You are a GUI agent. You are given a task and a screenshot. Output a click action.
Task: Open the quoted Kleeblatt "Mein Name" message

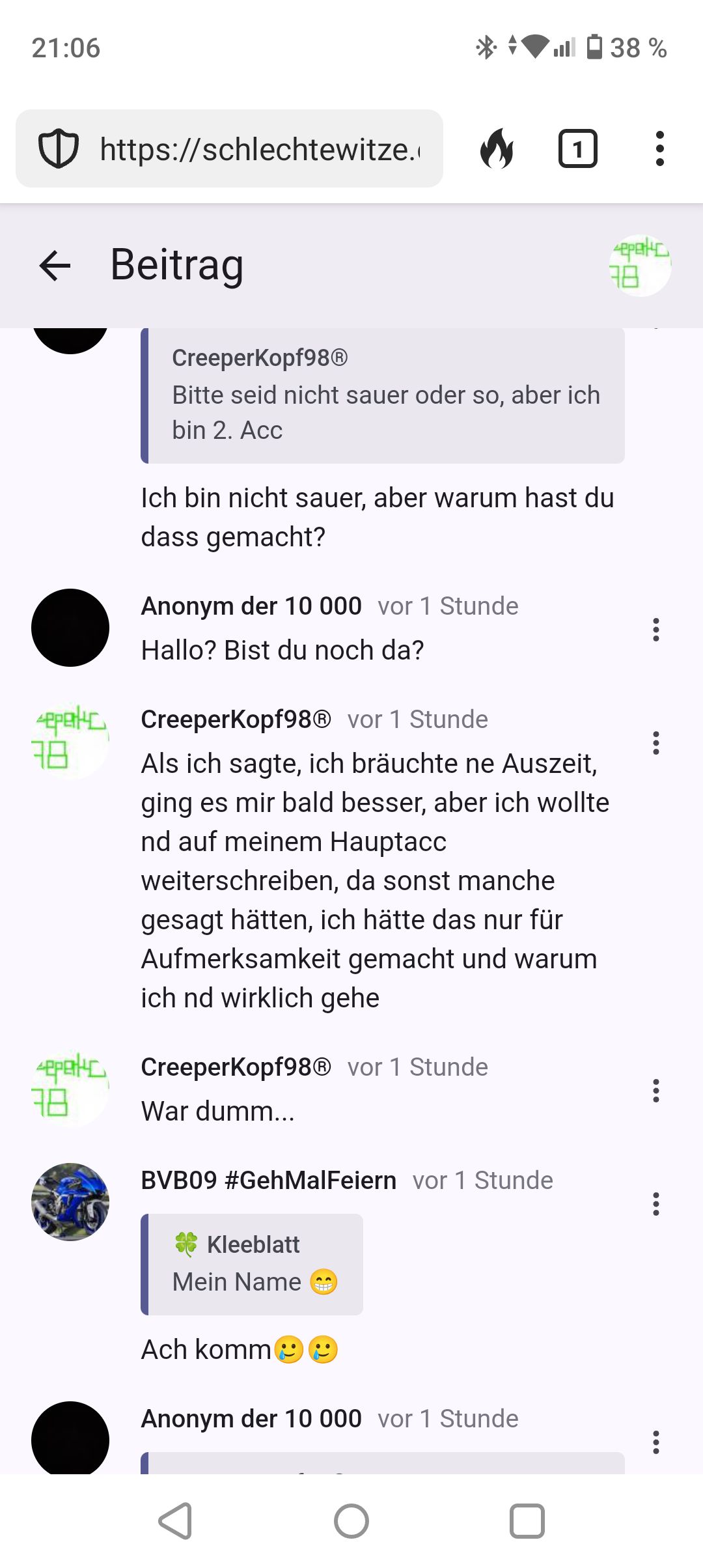pos(253,1264)
